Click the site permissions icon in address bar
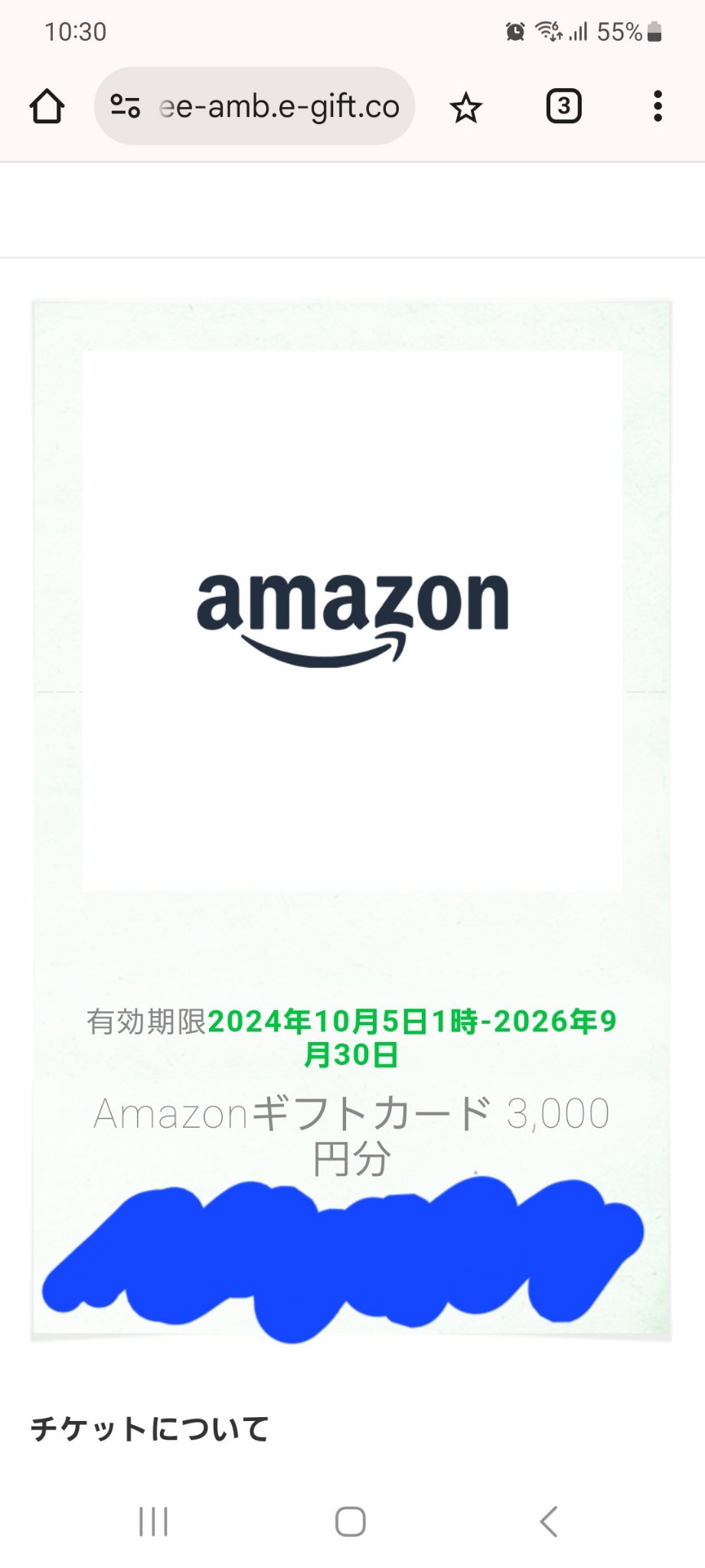 tap(128, 106)
